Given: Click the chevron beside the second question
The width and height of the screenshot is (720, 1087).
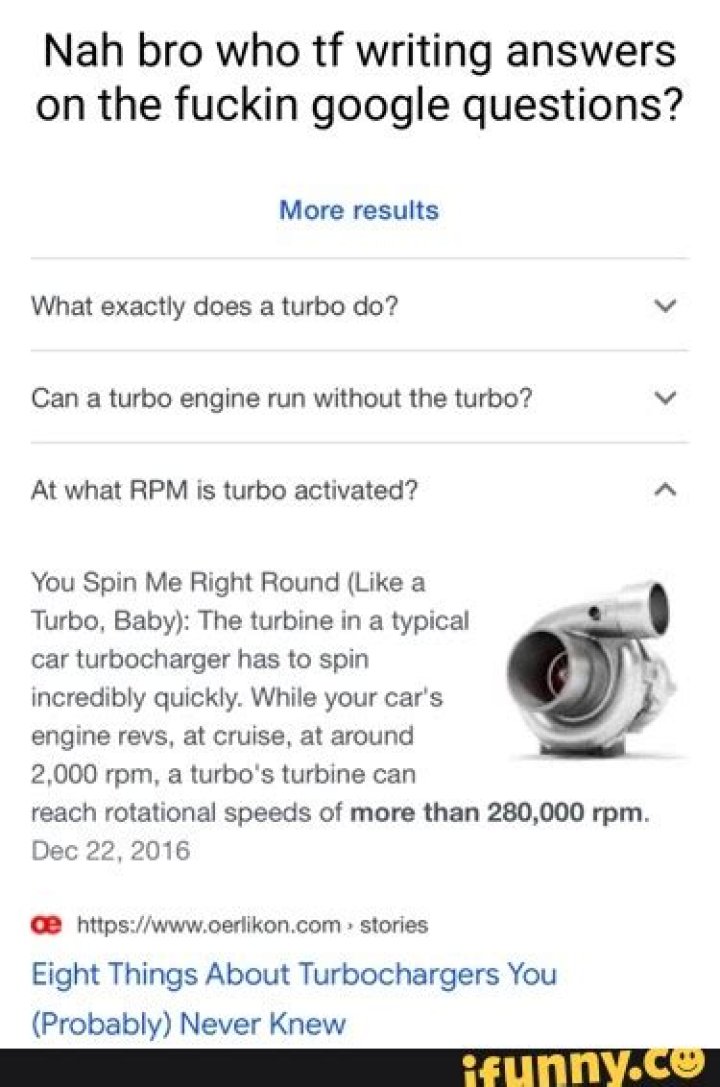Looking at the screenshot, I should [665, 396].
